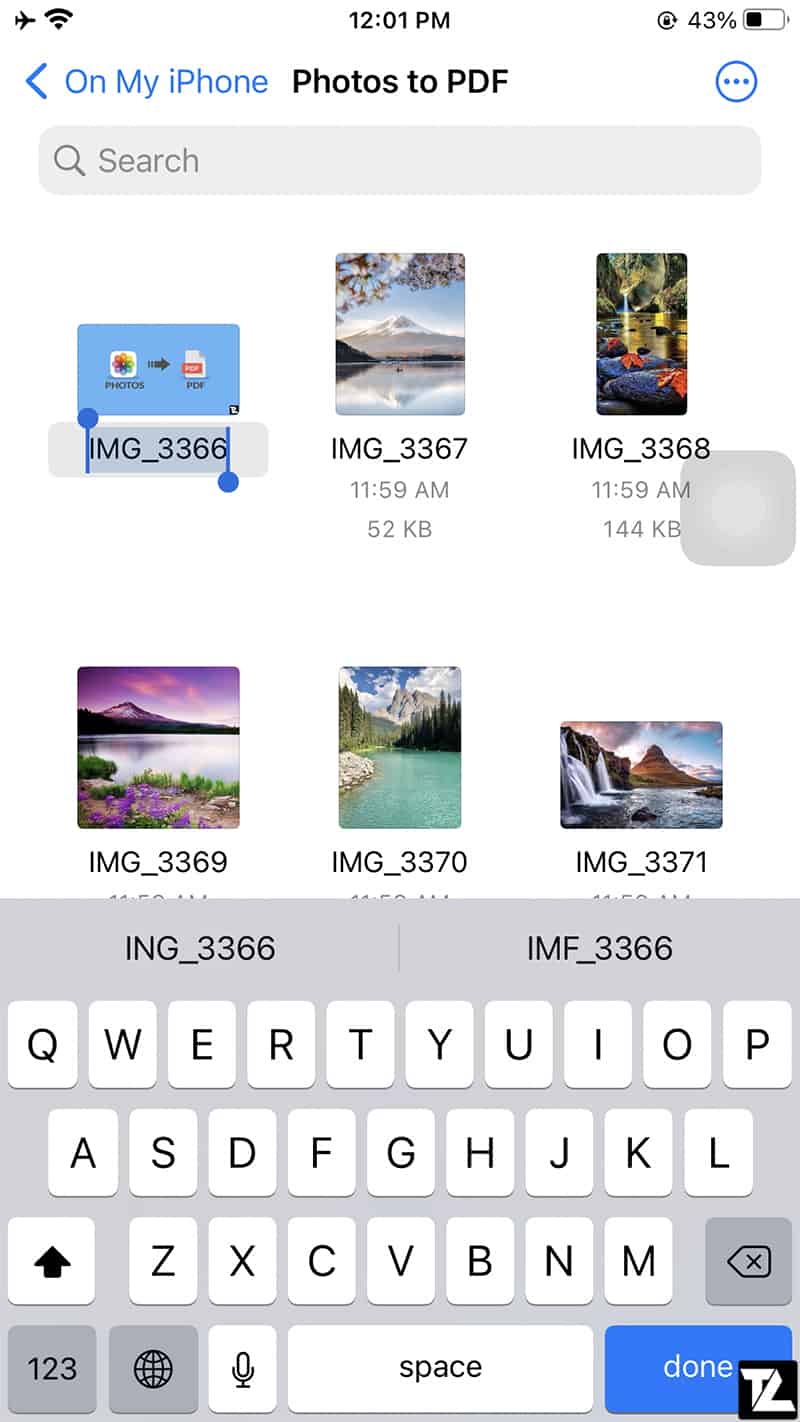800x1422 pixels.
Task: Tap the globe key to change keyboard language
Action: click(153, 1367)
